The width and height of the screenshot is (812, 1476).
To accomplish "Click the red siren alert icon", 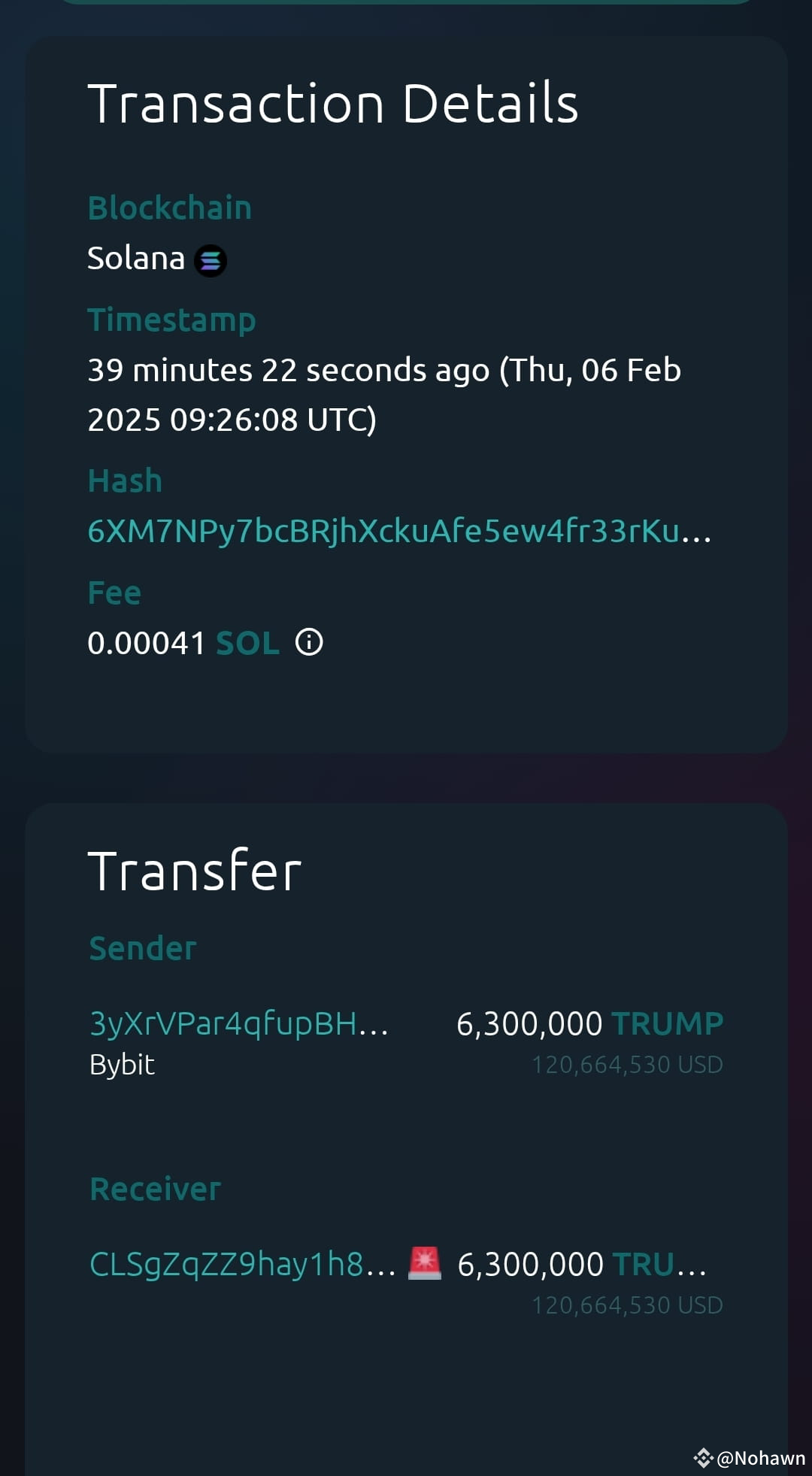I will pyautogui.click(x=426, y=1263).
